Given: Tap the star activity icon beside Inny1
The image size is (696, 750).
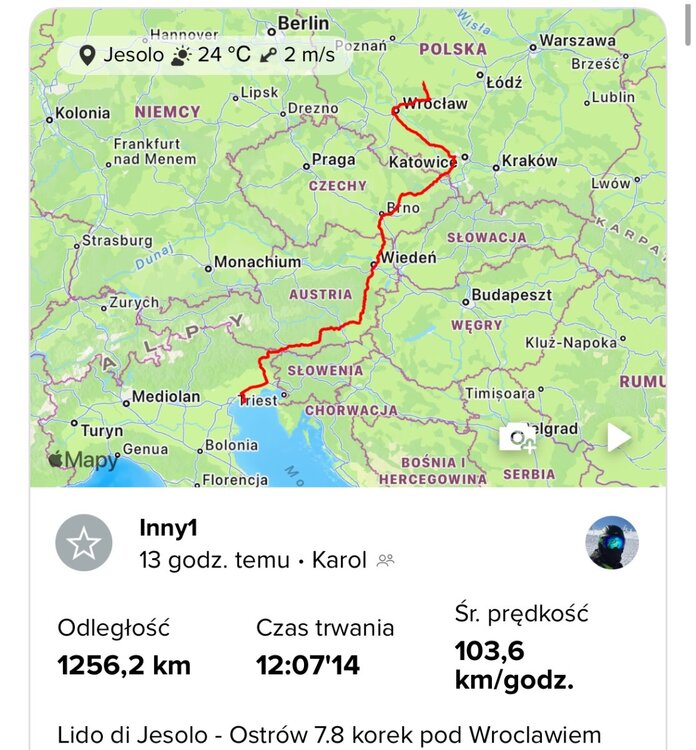Looking at the screenshot, I should [84, 543].
